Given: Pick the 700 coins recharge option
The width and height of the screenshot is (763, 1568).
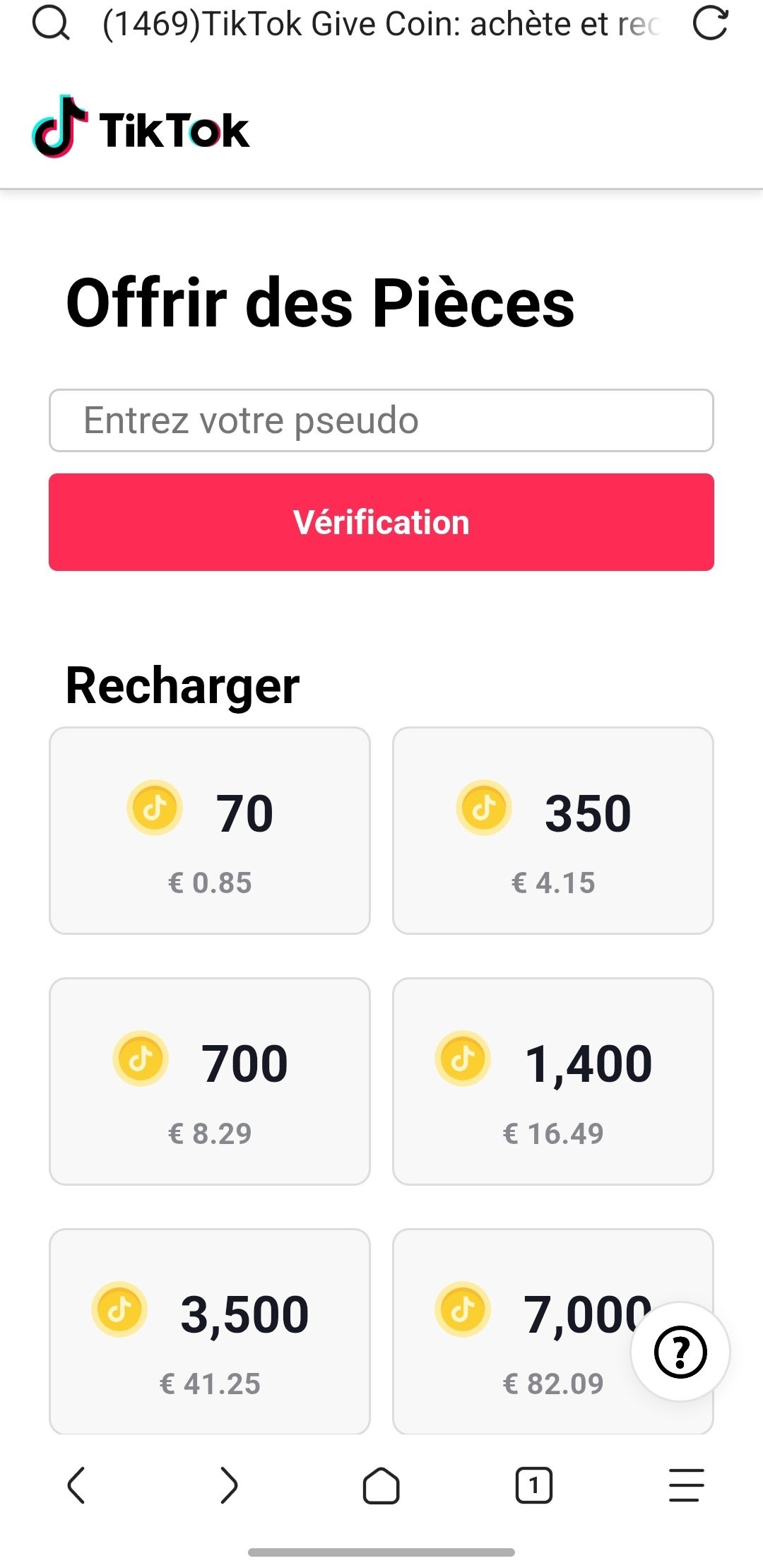Looking at the screenshot, I should pyautogui.click(x=210, y=1081).
